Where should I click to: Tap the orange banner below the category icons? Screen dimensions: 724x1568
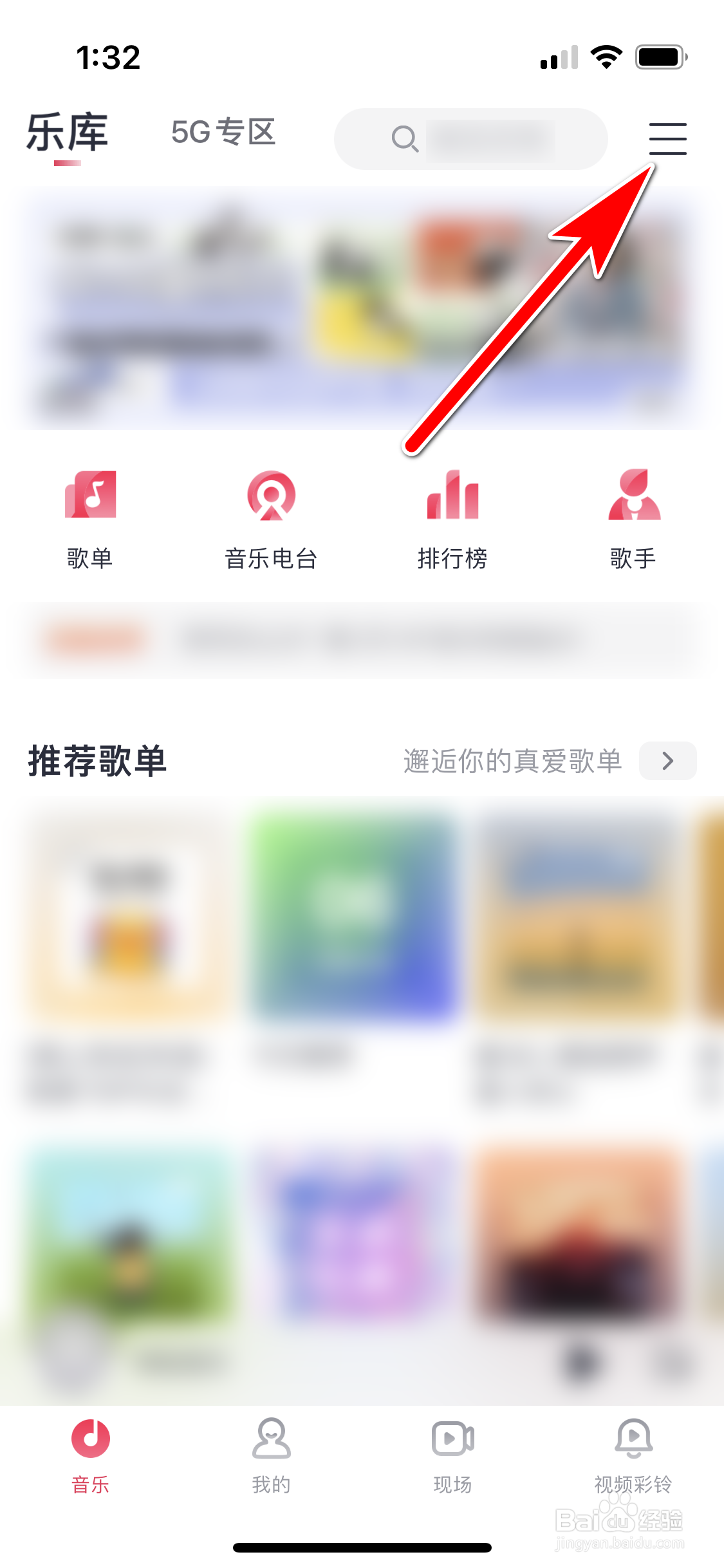360,639
